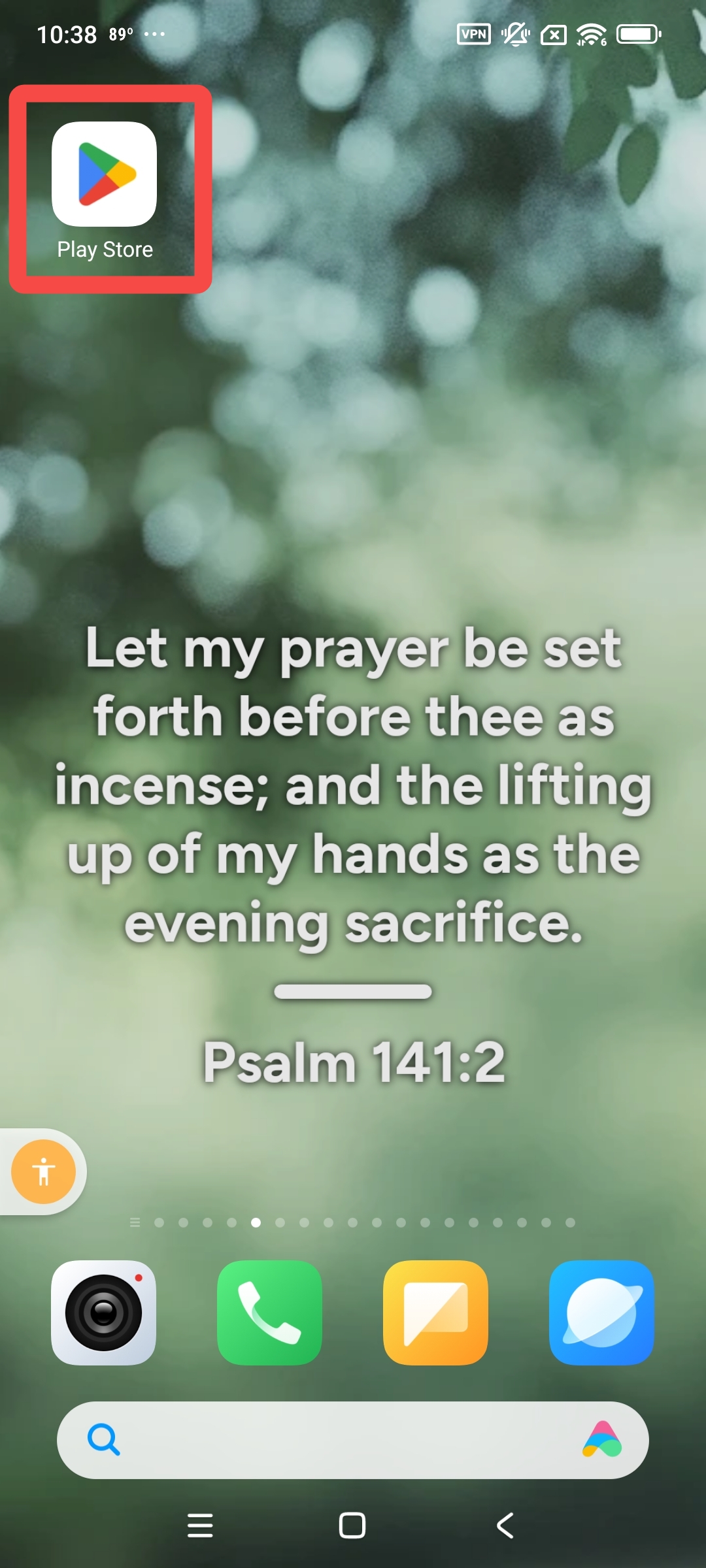Open the orange accessibility floating button
Image resolution: width=706 pixels, height=1568 pixels.
43,1171
